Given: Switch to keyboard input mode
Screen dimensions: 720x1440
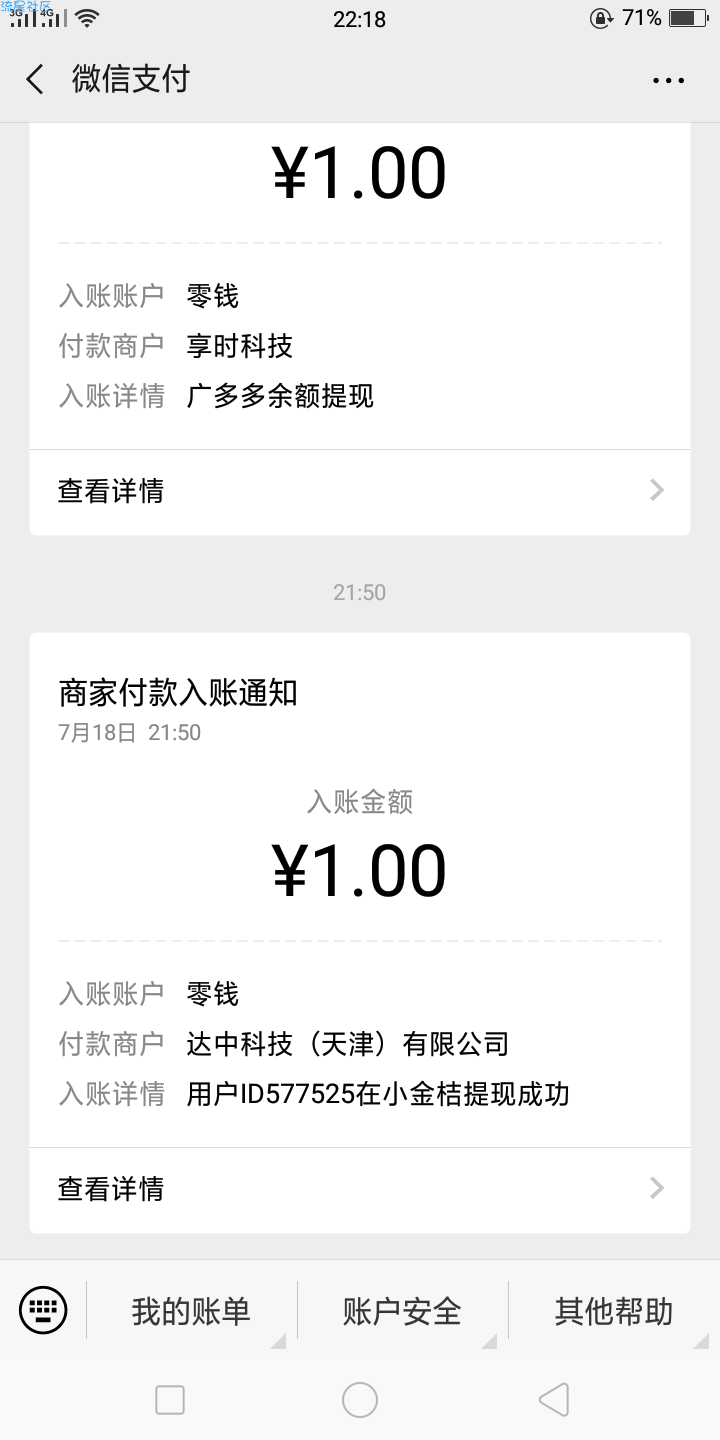Looking at the screenshot, I should tap(43, 1310).
